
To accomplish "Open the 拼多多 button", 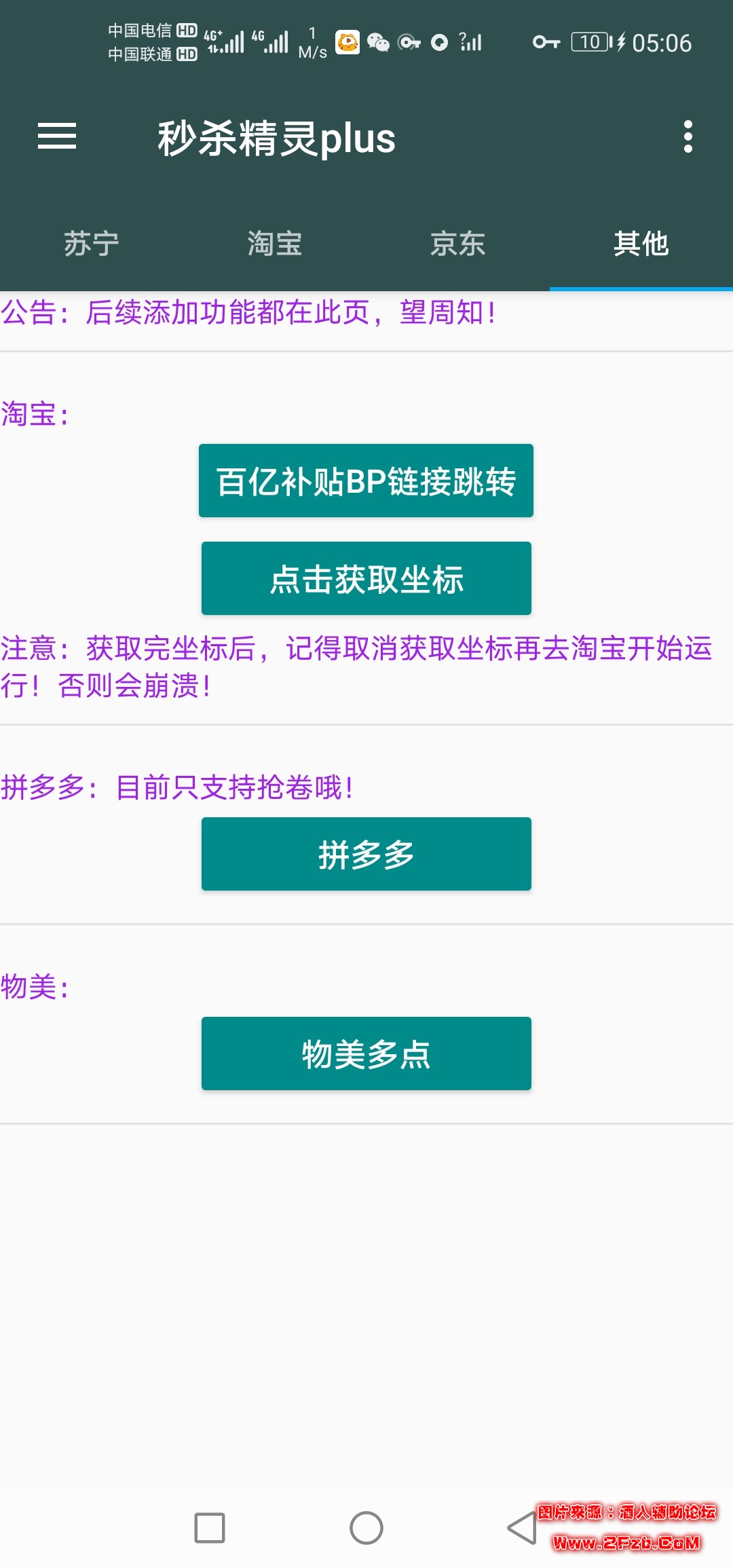I will 366,854.
